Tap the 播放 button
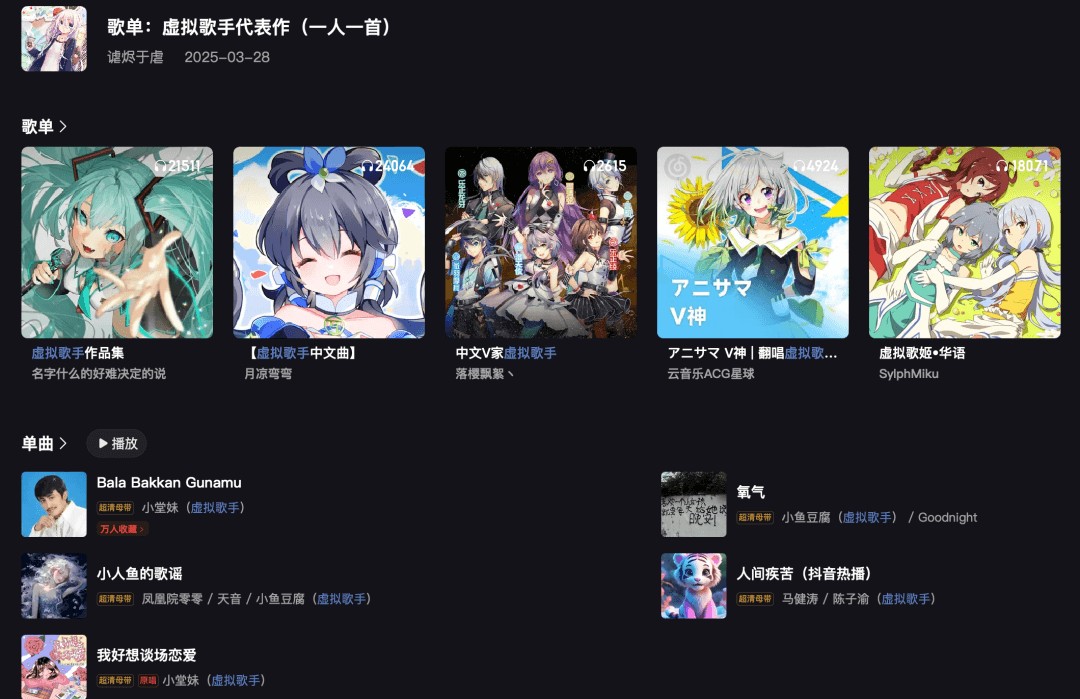The height and width of the screenshot is (699, 1080). pyautogui.click(x=117, y=443)
